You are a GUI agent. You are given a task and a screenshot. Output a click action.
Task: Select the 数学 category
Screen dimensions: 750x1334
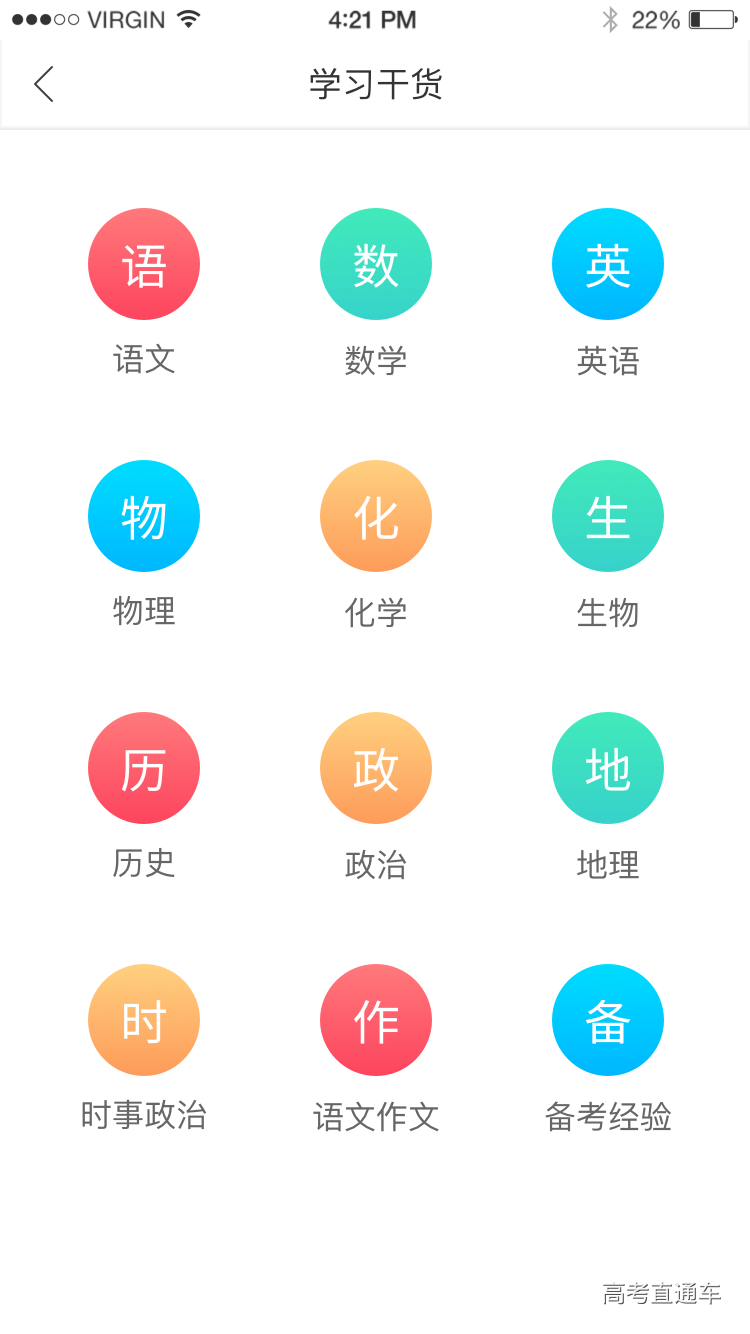tap(376, 265)
